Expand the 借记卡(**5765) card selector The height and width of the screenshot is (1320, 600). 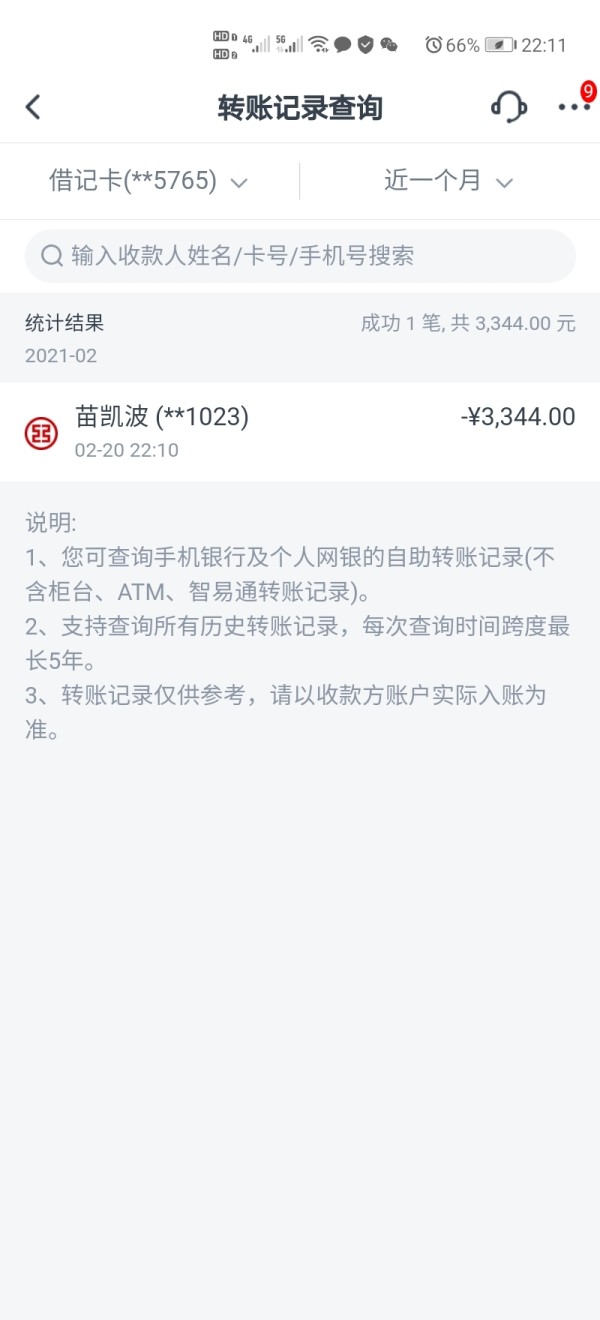pos(149,181)
